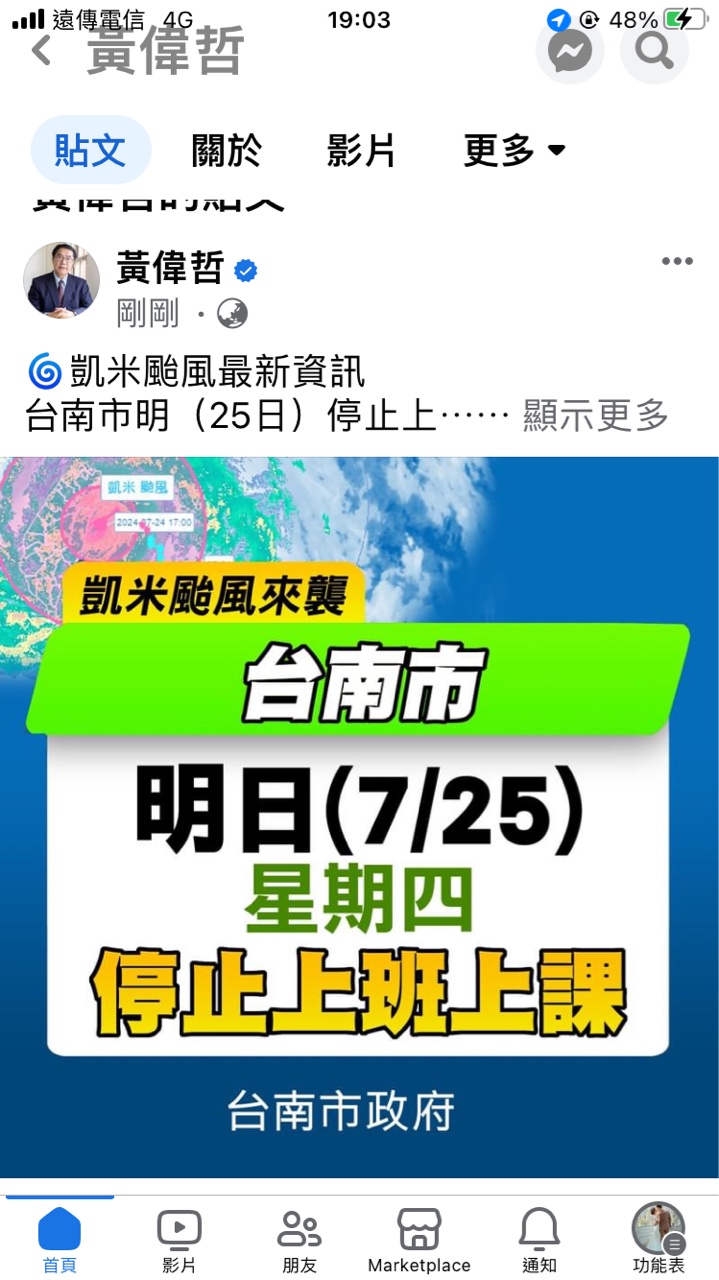Open the 影片 tab in bottom navigation
The height and width of the screenshot is (1280, 719).
tap(179, 1240)
